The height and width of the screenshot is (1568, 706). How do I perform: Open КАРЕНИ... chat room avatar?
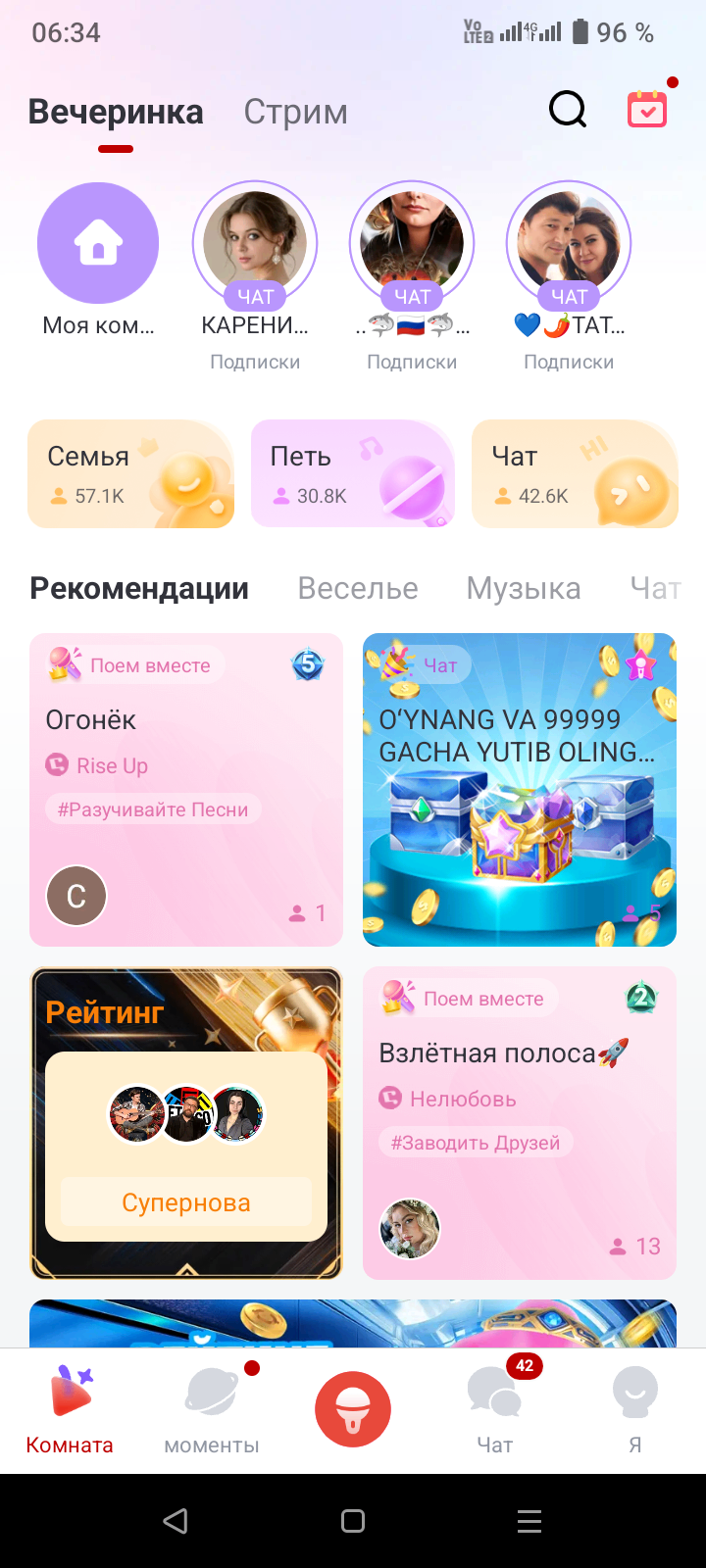255,243
